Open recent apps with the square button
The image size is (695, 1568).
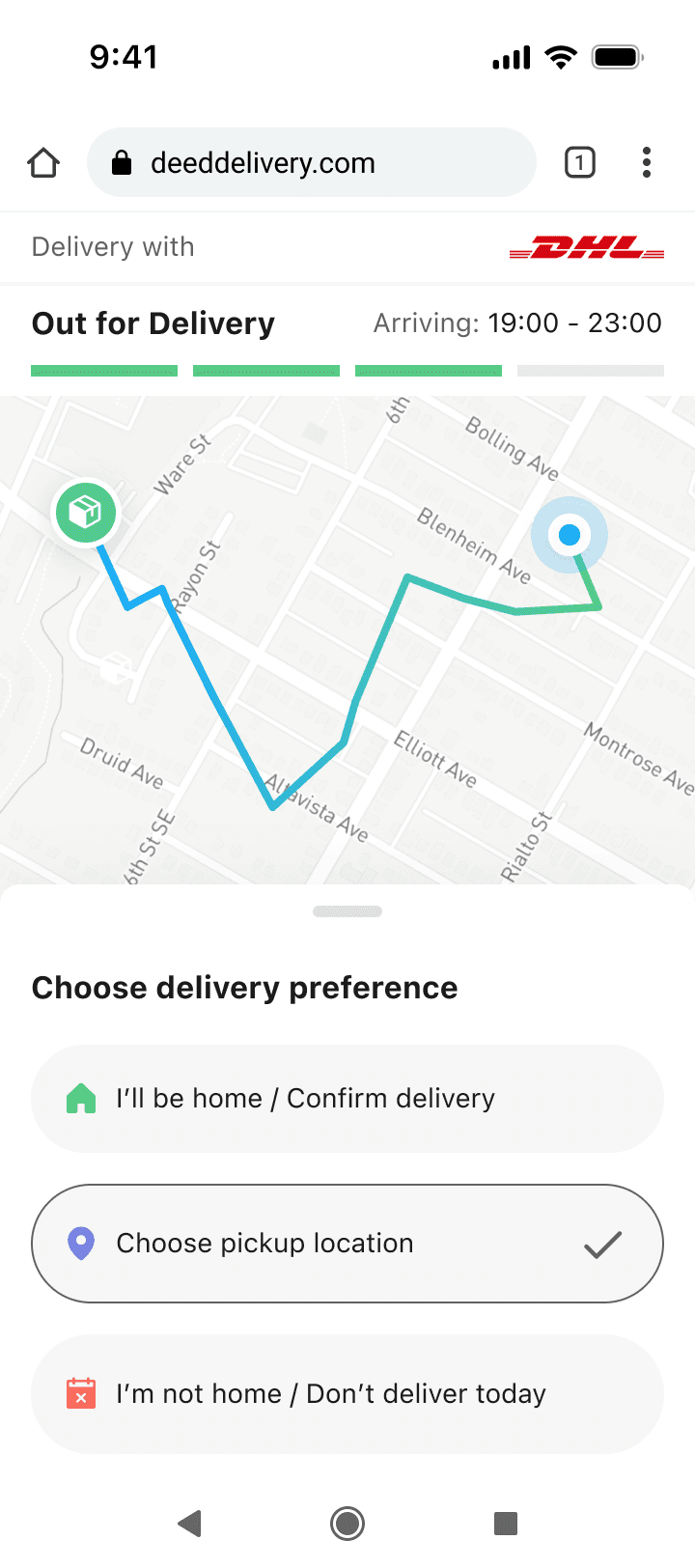(506, 1524)
